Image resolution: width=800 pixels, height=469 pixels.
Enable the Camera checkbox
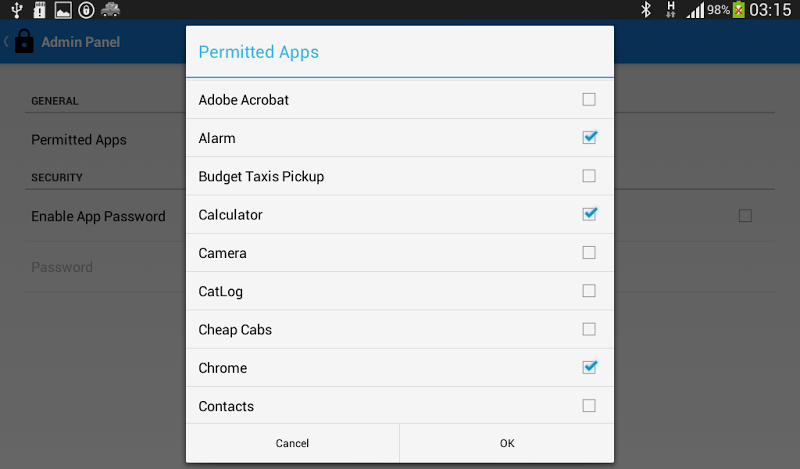[589, 253]
